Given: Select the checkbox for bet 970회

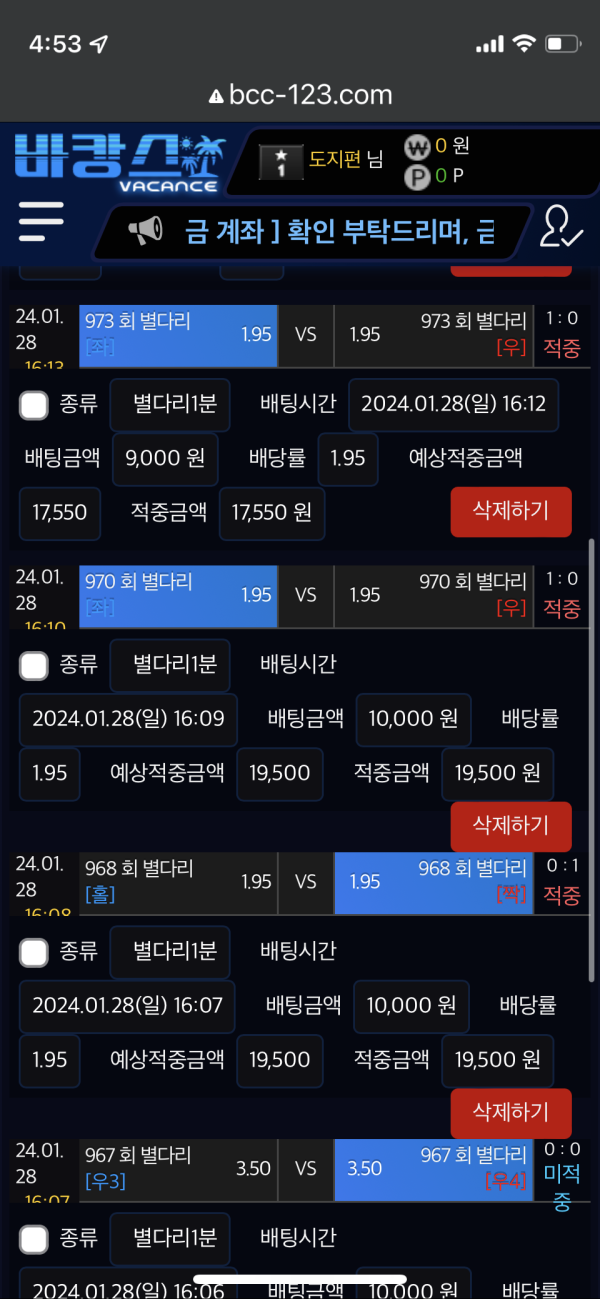Looking at the screenshot, I should [34, 665].
